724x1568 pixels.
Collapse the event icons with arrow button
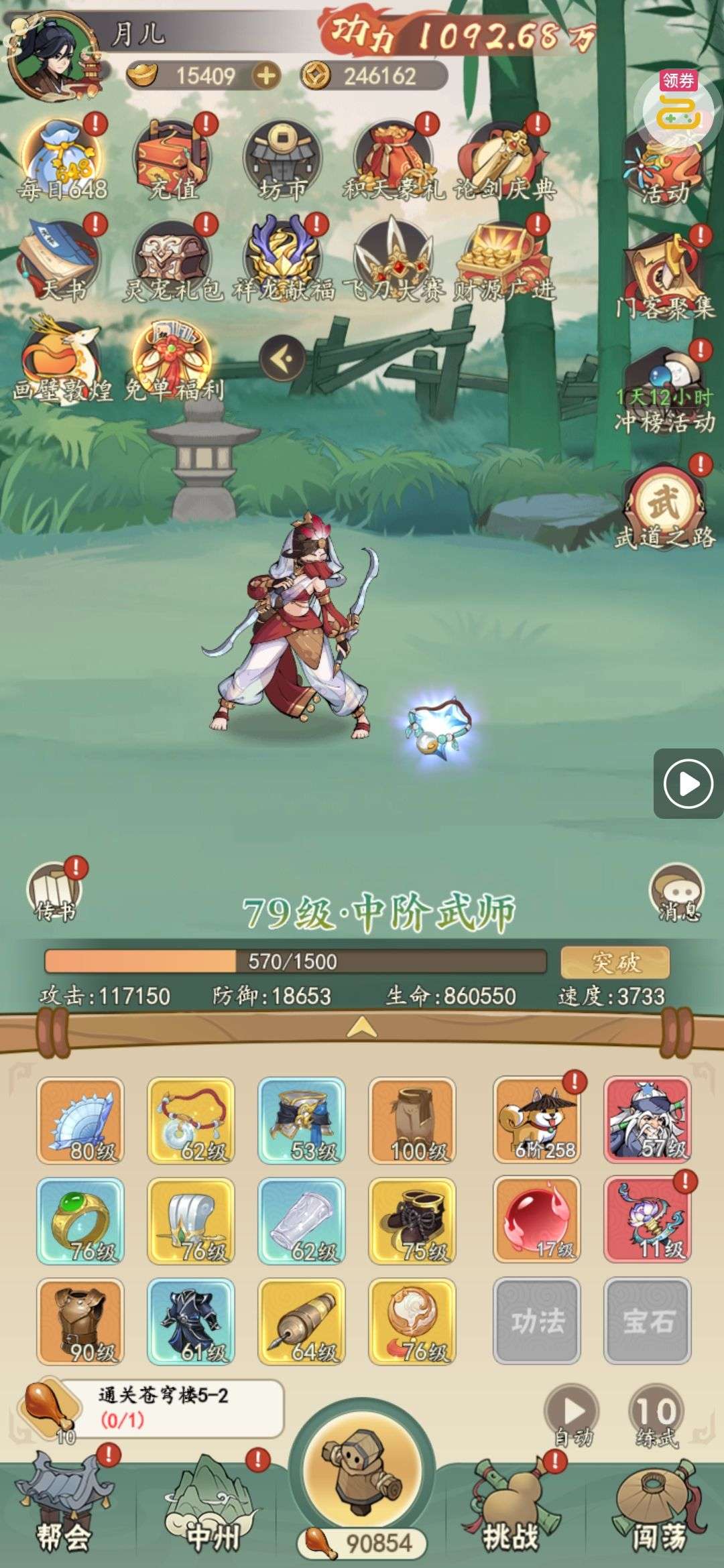[282, 360]
